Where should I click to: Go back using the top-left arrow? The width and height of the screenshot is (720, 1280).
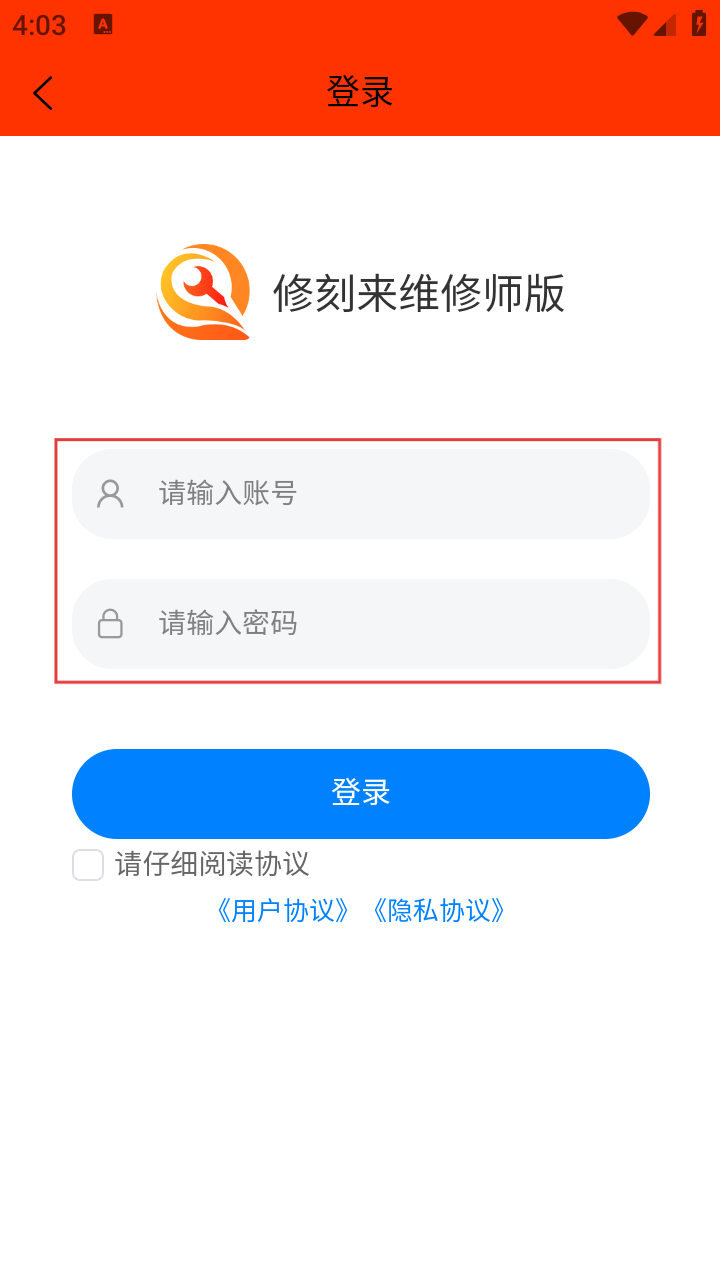tap(43, 93)
